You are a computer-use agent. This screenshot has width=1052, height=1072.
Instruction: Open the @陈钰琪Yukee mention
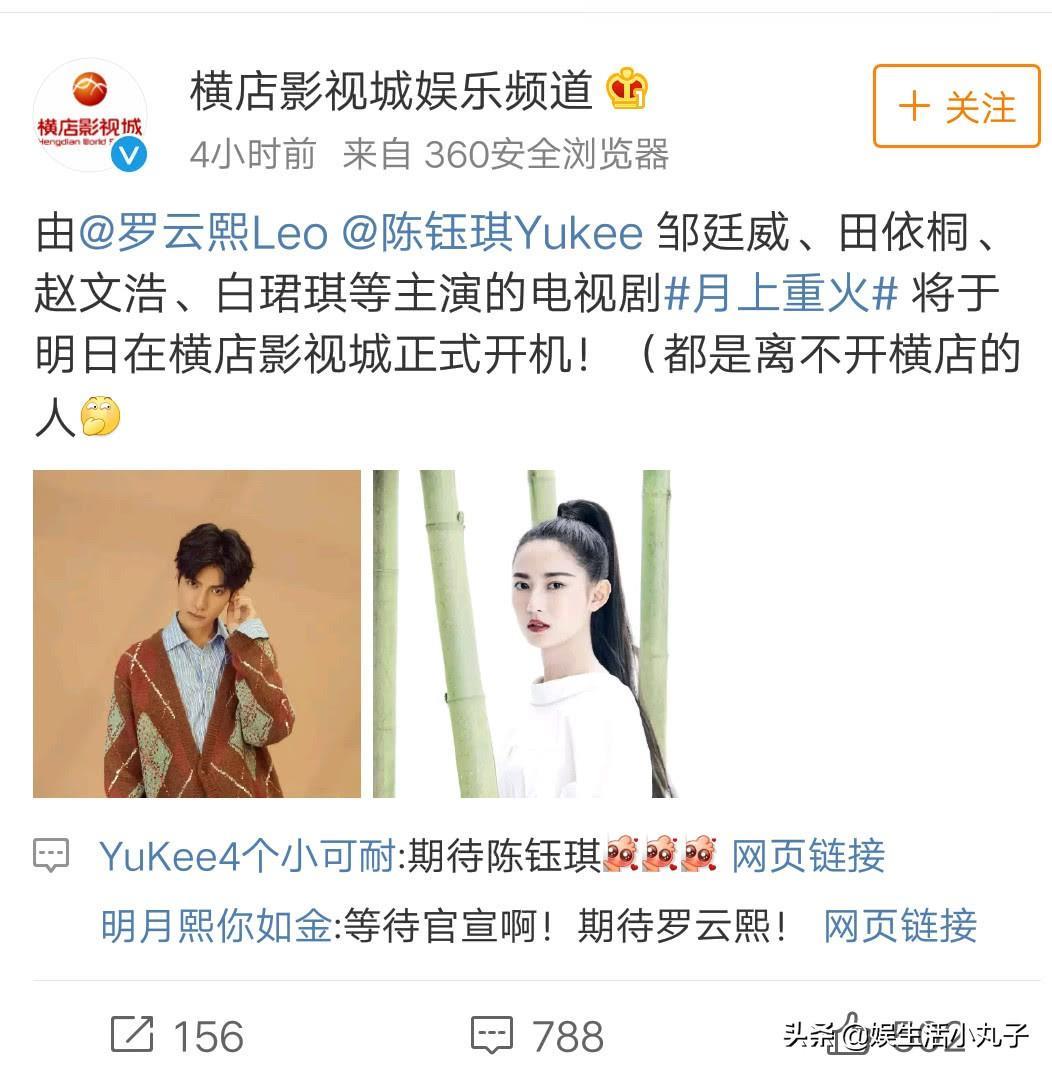tap(492, 234)
